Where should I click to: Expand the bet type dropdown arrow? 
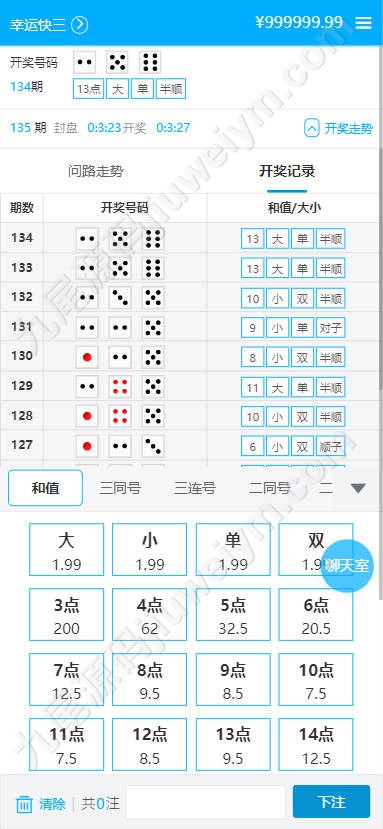pyautogui.click(x=358, y=489)
